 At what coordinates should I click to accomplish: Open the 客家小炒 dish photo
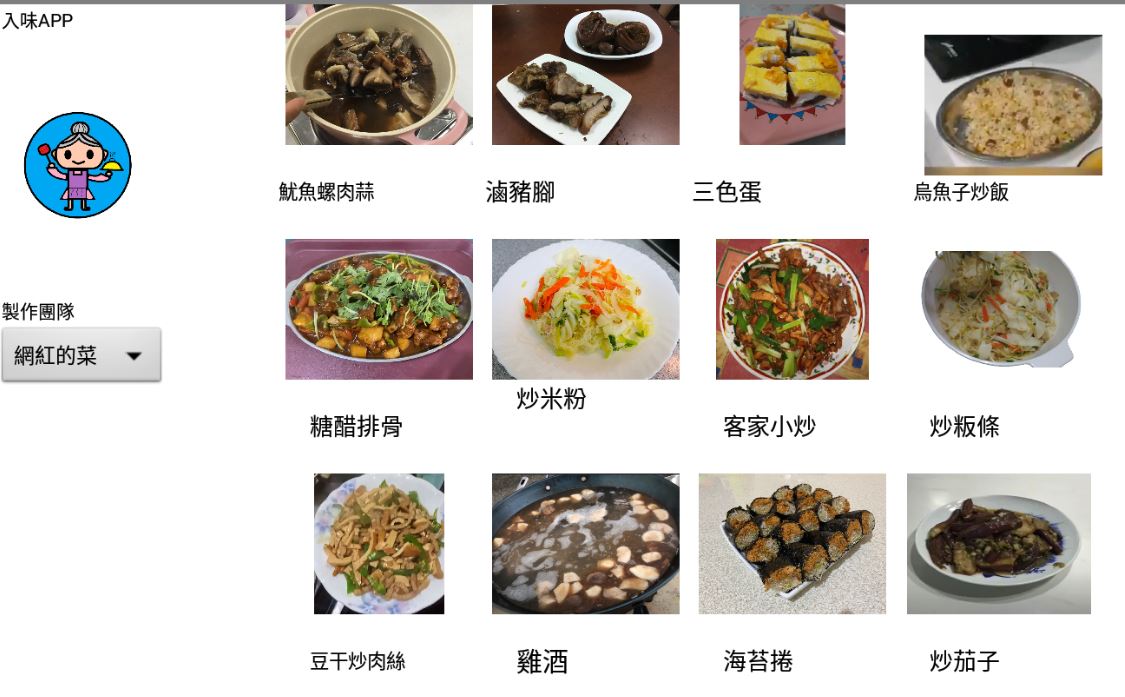click(792, 309)
